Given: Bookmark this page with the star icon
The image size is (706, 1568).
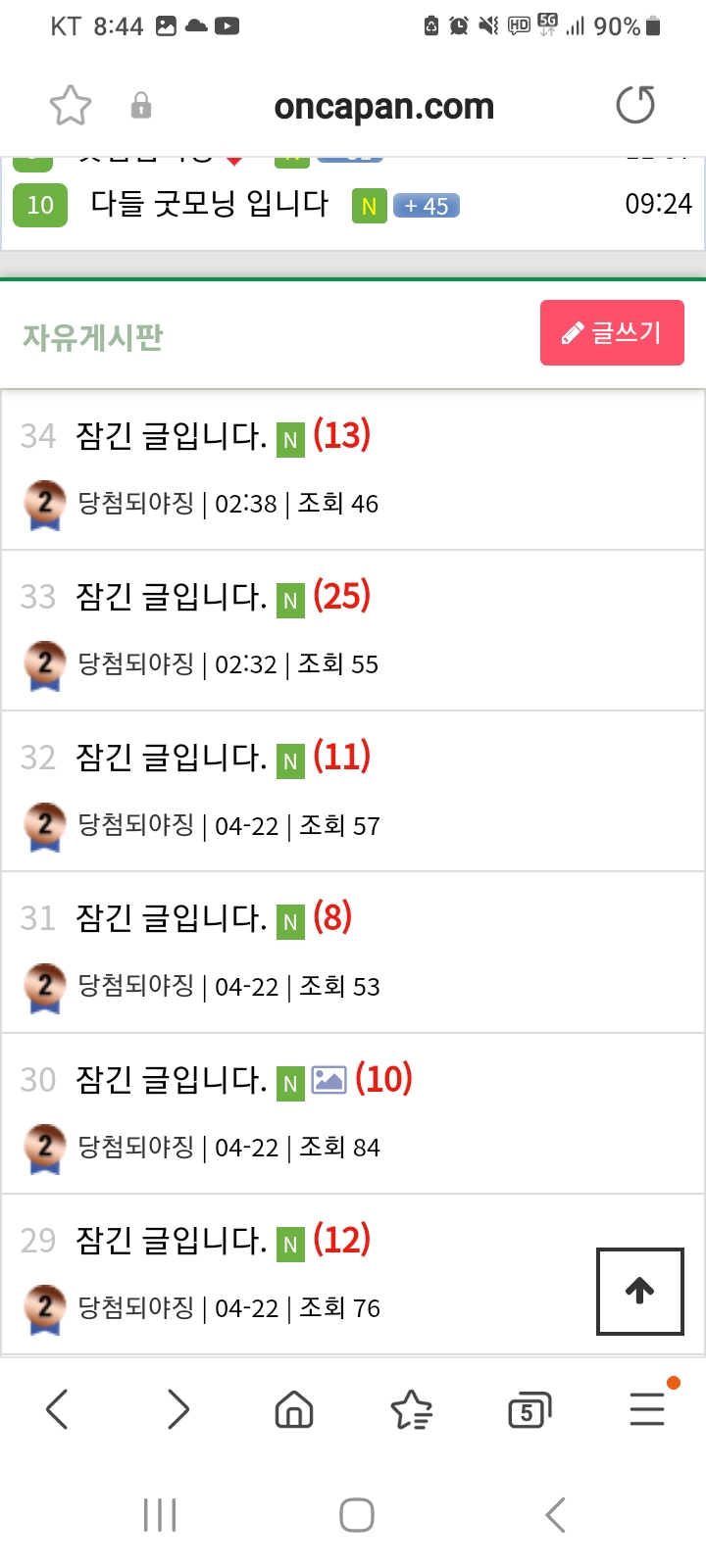Looking at the screenshot, I should pyautogui.click(x=70, y=106).
